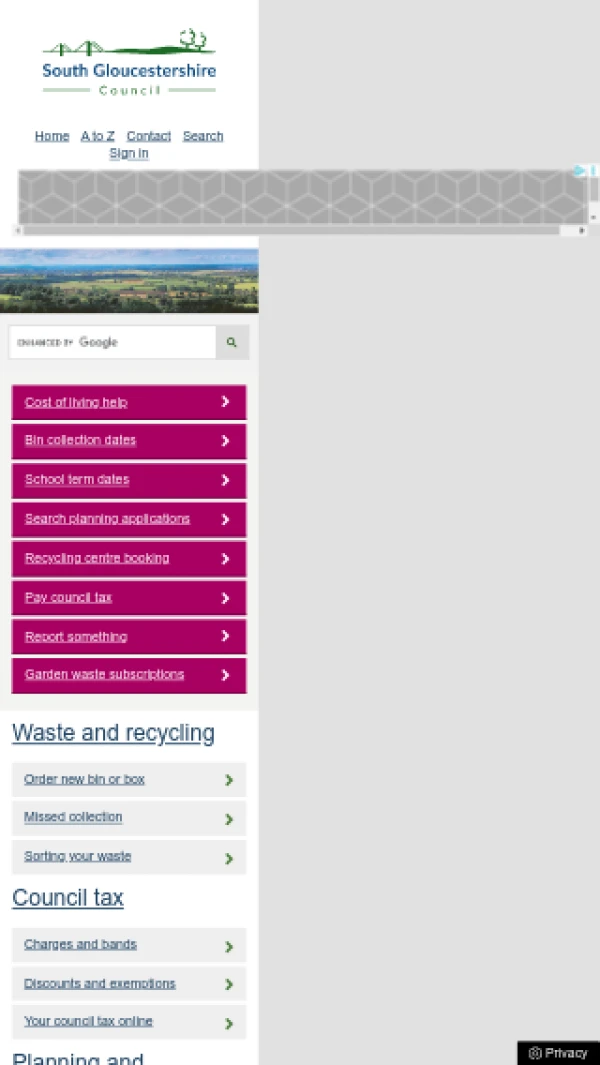Focus the Google search field
This screenshot has width=600, height=1065.
pyautogui.click(x=112, y=342)
